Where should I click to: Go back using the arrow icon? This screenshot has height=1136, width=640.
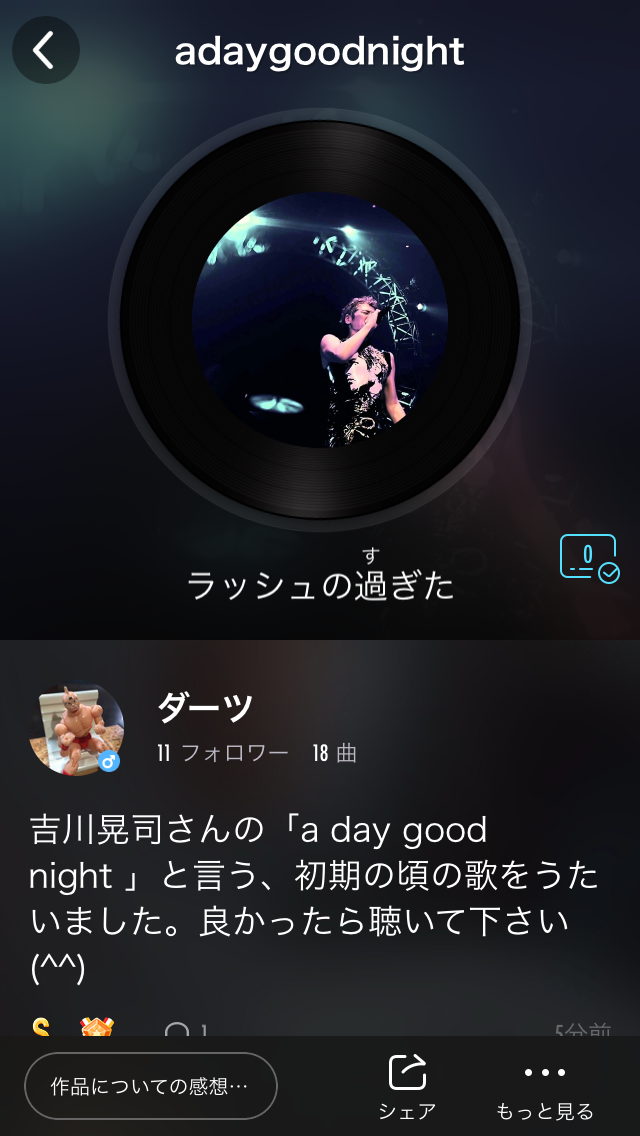[x=45, y=50]
